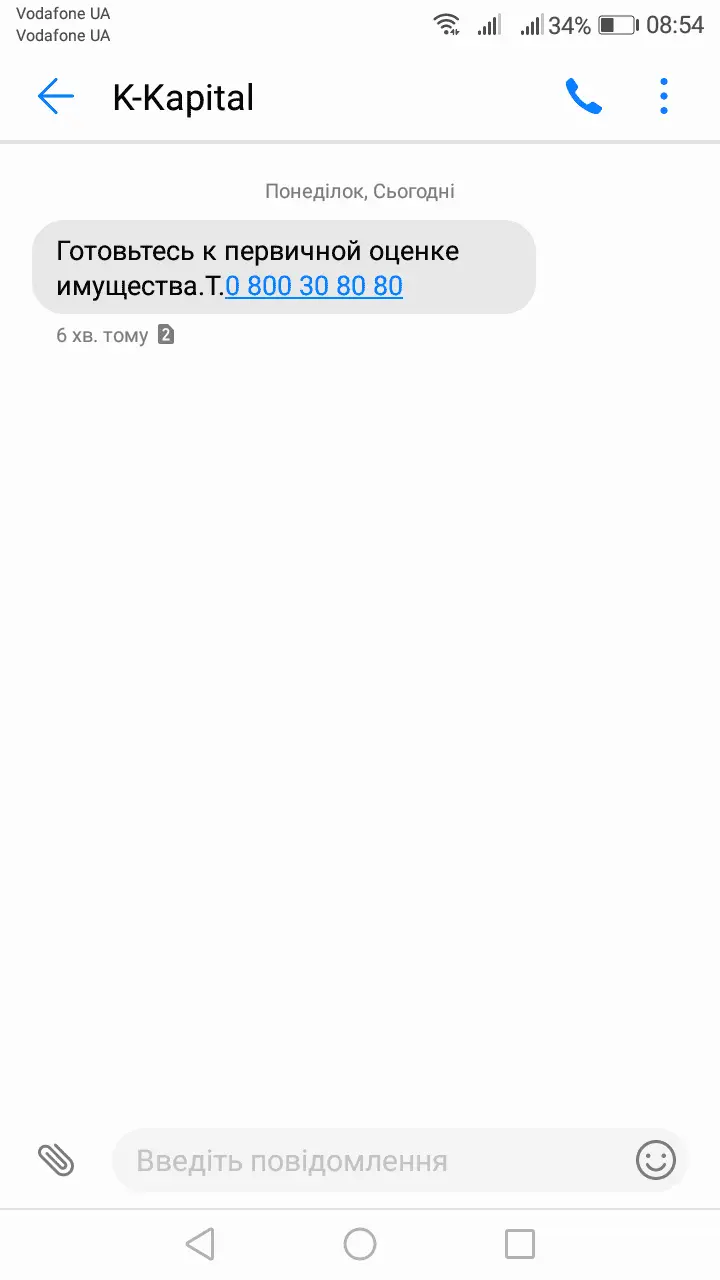This screenshot has height=1280, width=720.
Task: Open the emoji picker smiley
Action: [656, 1160]
